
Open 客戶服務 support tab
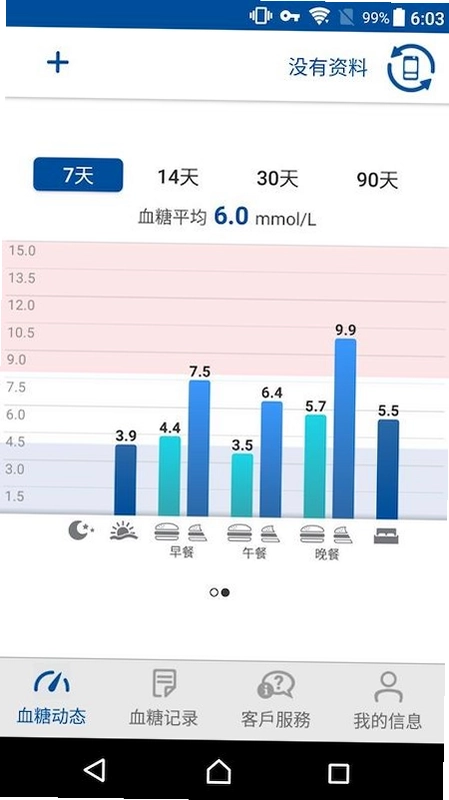pyautogui.click(x=276, y=699)
